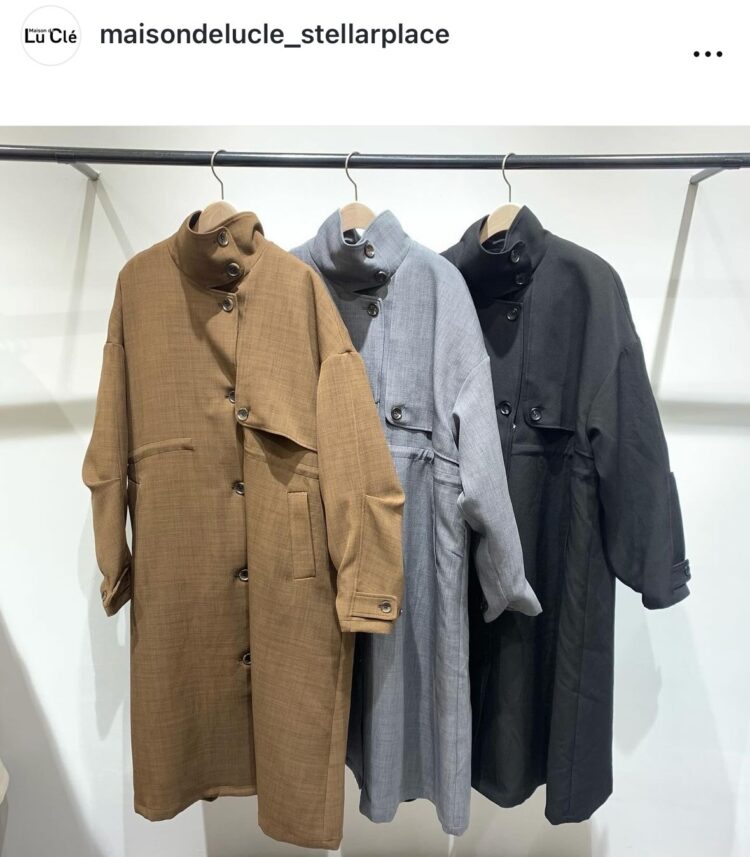
Task: Open the post's three-dot options menu
Action: 707,54
